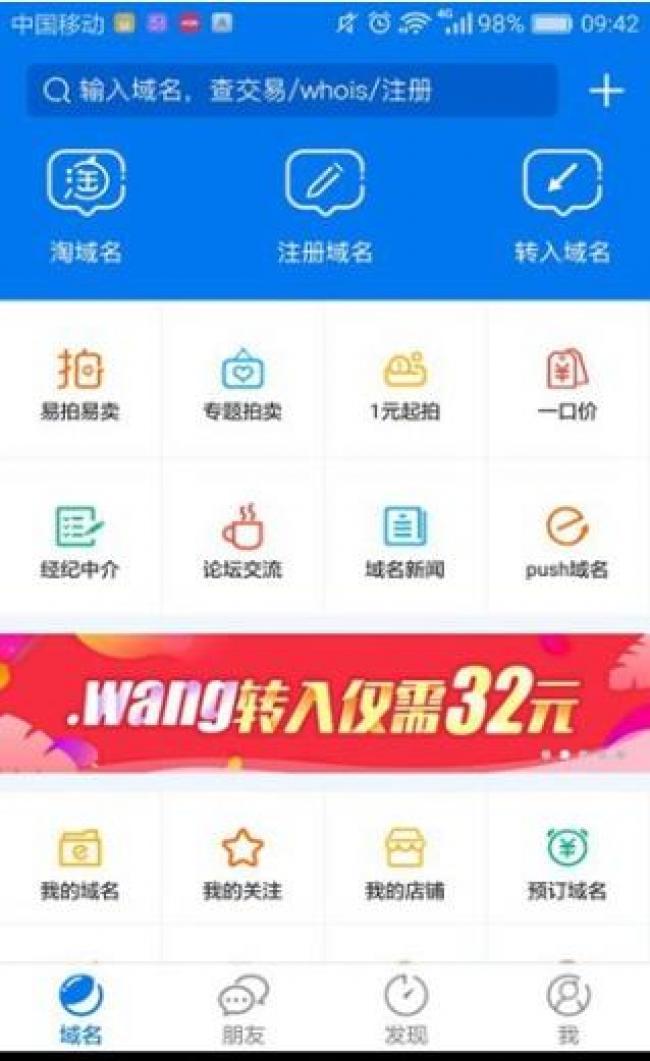Open 预订域名
The height and width of the screenshot is (1061, 650).
pyautogui.click(x=567, y=862)
